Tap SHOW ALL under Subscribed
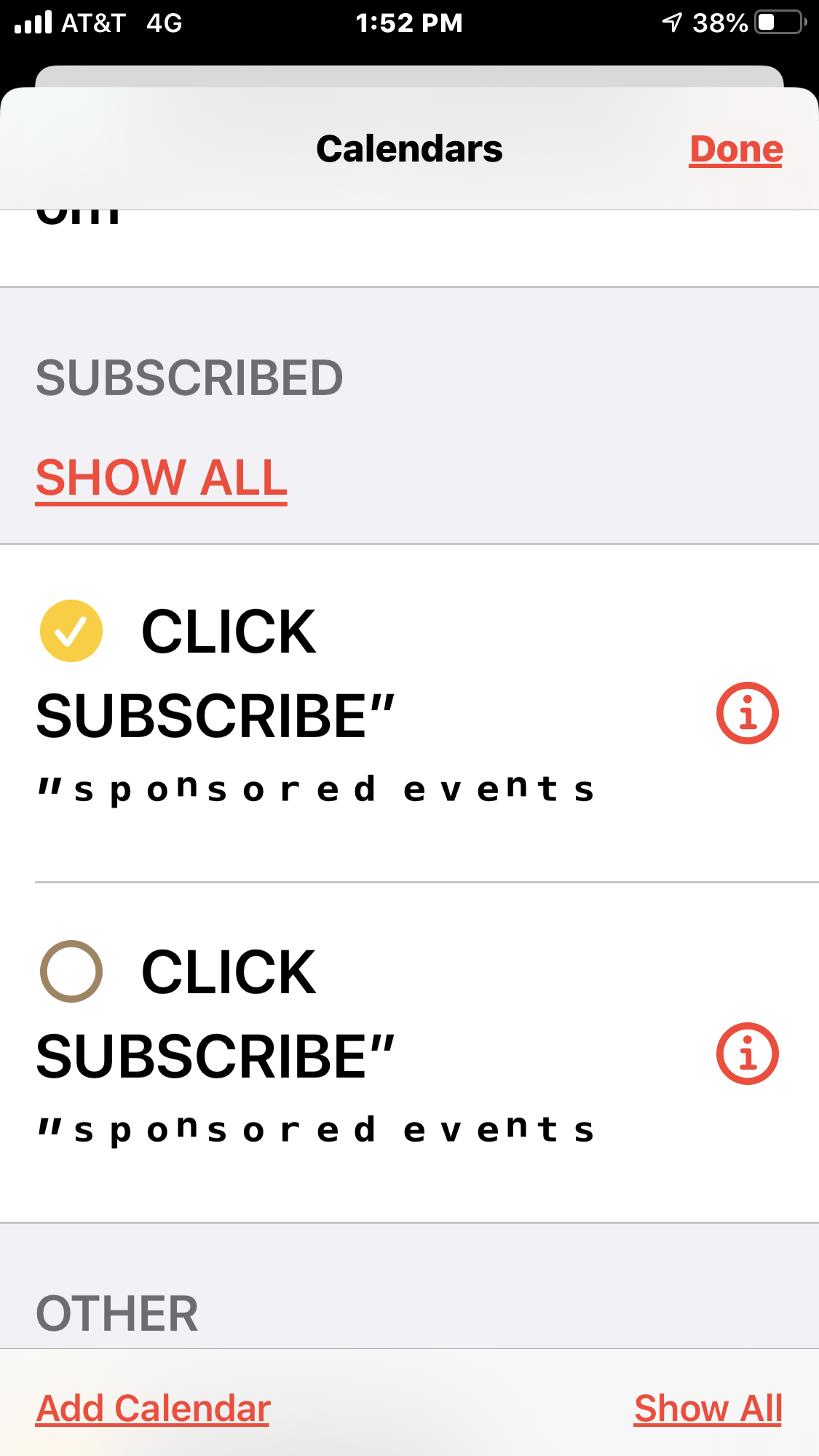The width and height of the screenshot is (819, 1456). pyautogui.click(x=162, y=478)
